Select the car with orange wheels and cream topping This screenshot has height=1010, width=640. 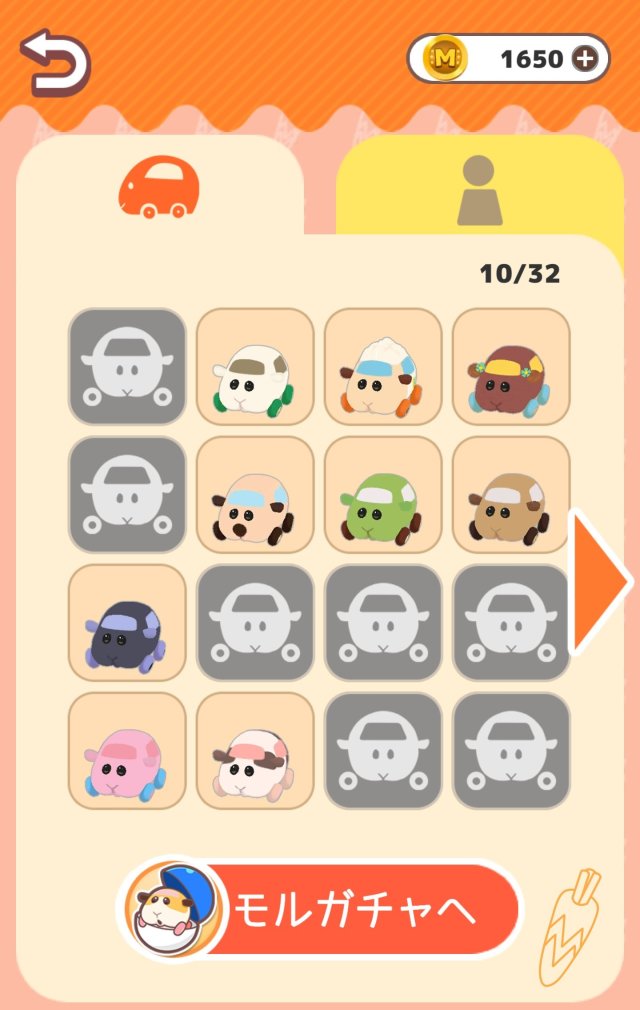pyautogui.click(x=383, y=367)
